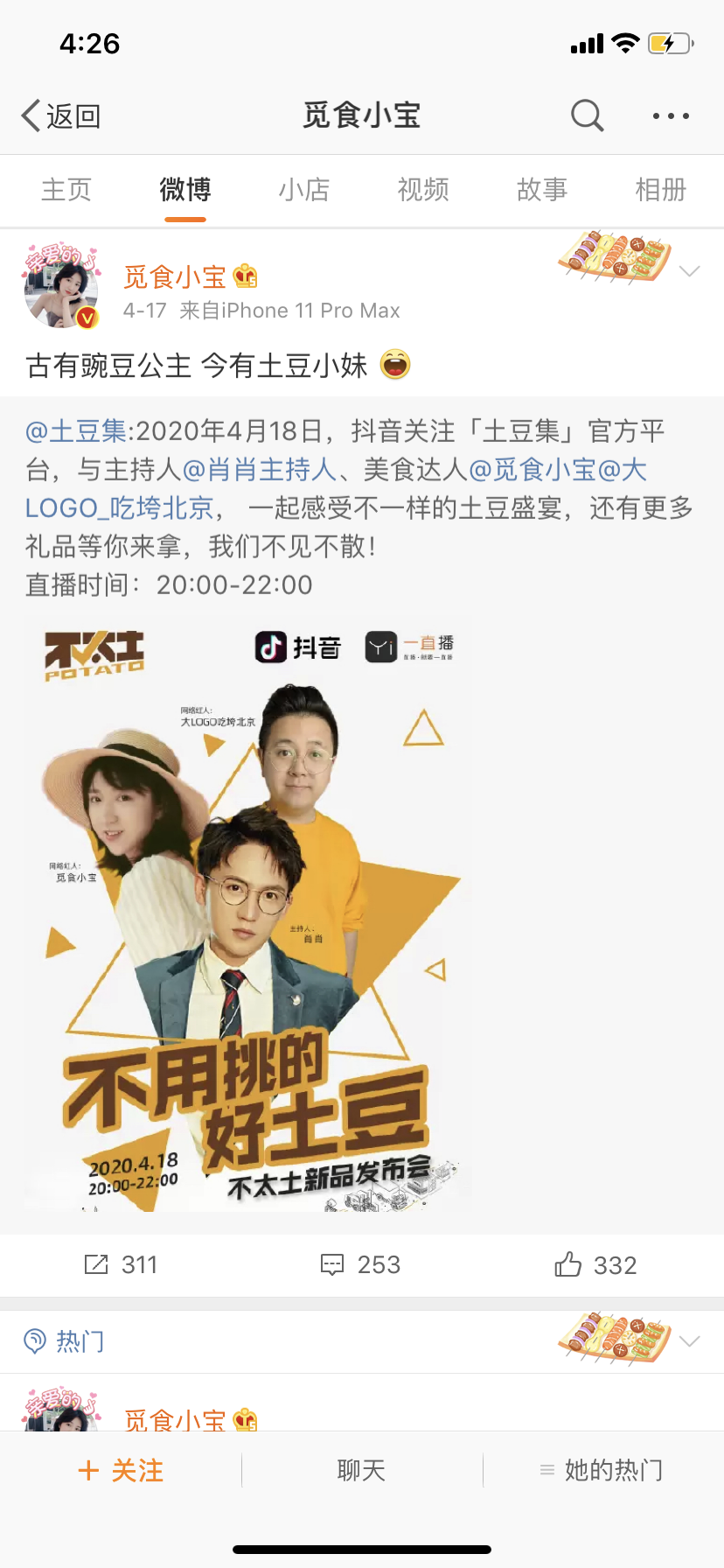Viewport: 724px width, 1568px height.
Task: Like the post with 332 likes
Action: (595, 1265)
